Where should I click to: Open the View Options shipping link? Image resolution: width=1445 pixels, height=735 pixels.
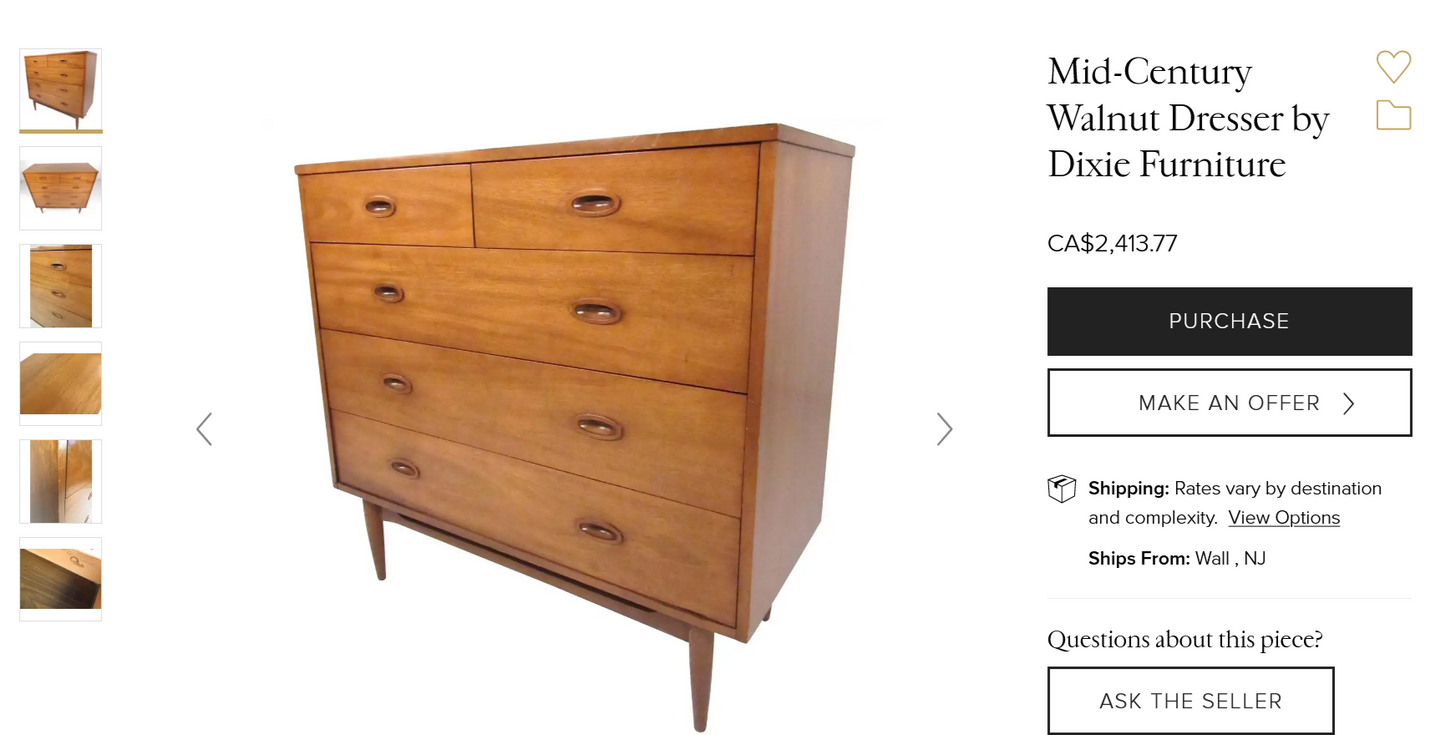1283,518
